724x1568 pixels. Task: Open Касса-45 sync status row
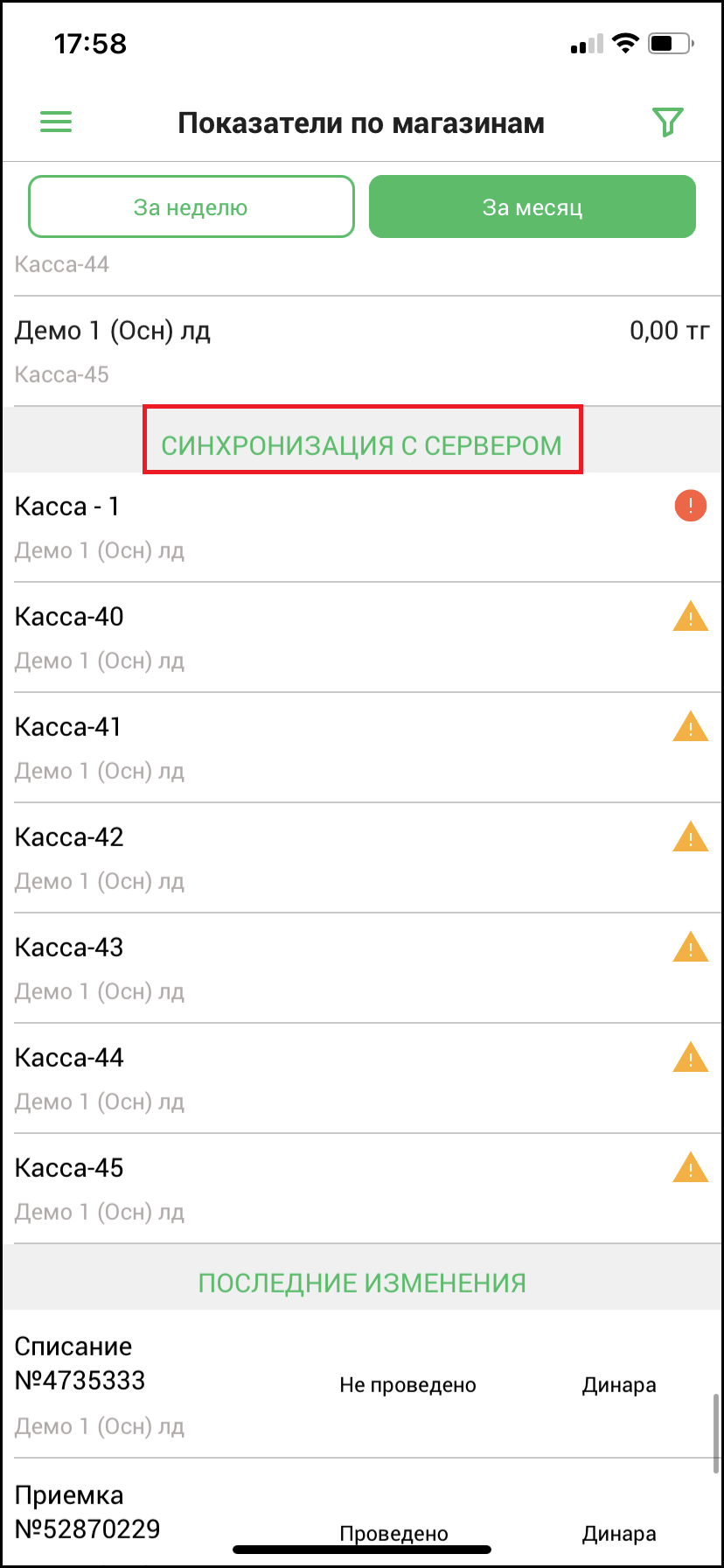pyautogui.click(x=362, y=1189)
